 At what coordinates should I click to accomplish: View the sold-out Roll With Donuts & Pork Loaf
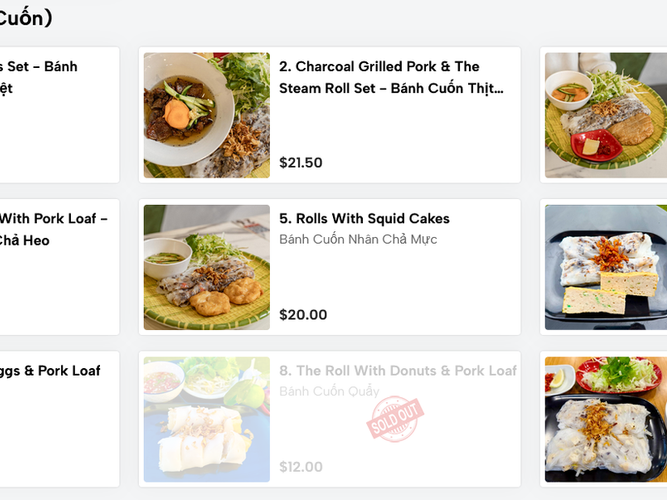click(397, 371)
